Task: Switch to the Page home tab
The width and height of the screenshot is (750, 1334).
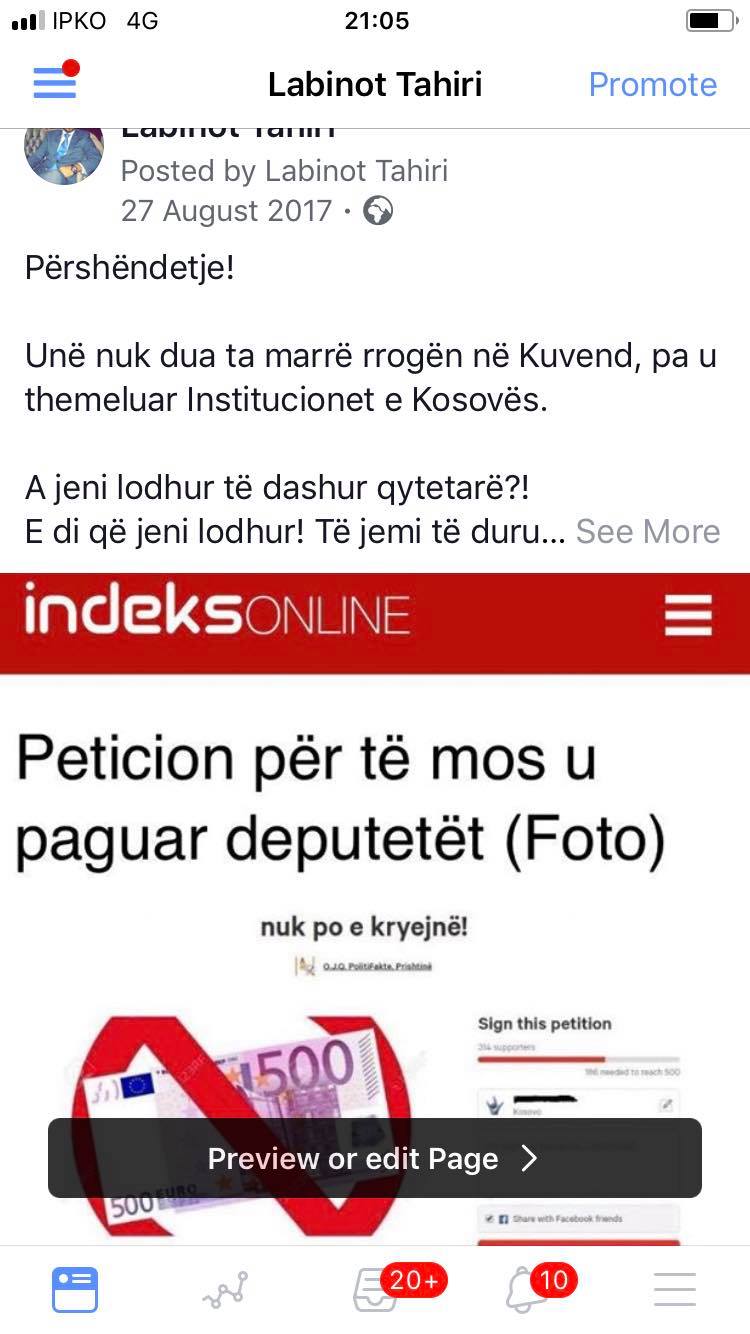Action: 75,1289
